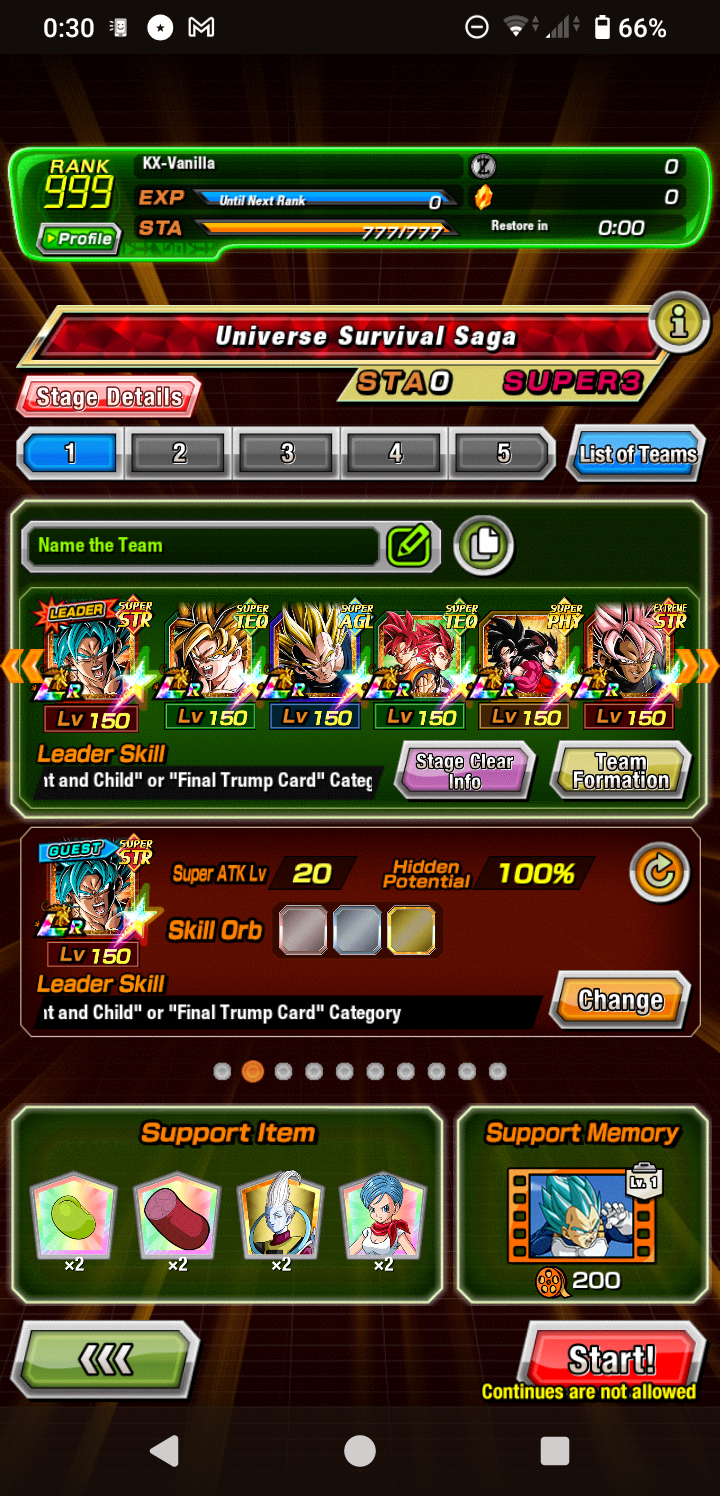Switch to team slot 3
The width and height of the screenshot is (720, 1496).
pos(287,453)
